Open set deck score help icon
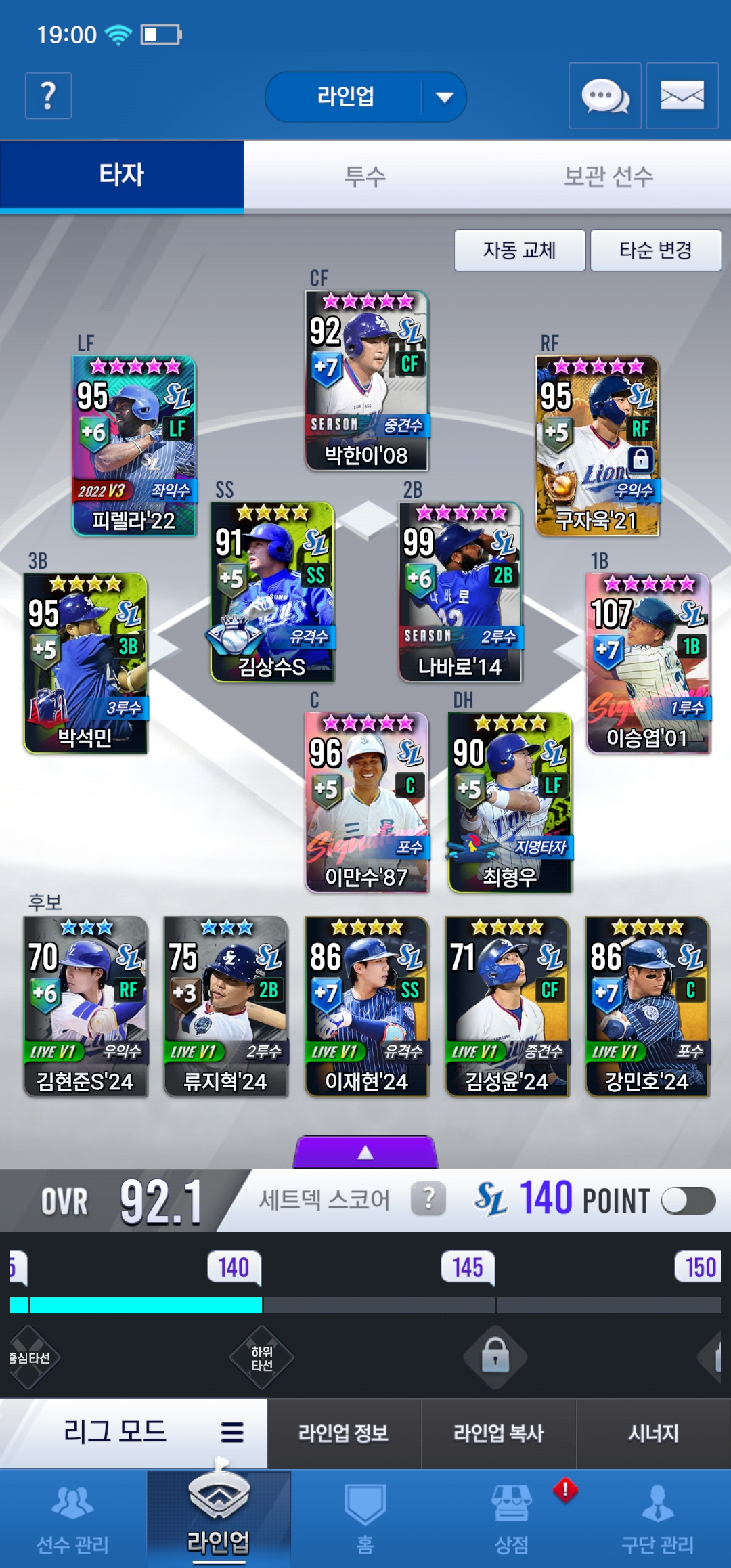 [428, 1200]
